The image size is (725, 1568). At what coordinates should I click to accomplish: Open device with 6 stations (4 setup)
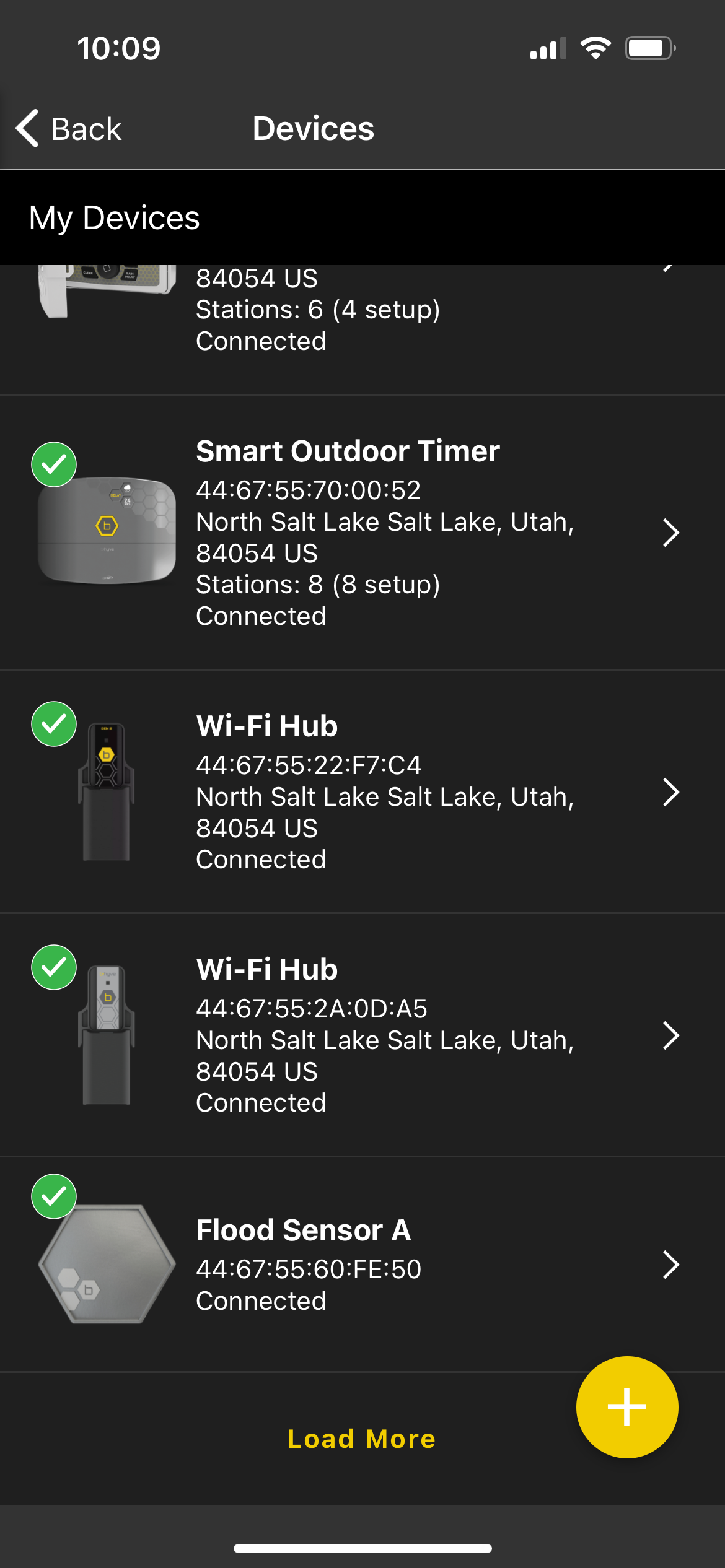coord(362,329)
